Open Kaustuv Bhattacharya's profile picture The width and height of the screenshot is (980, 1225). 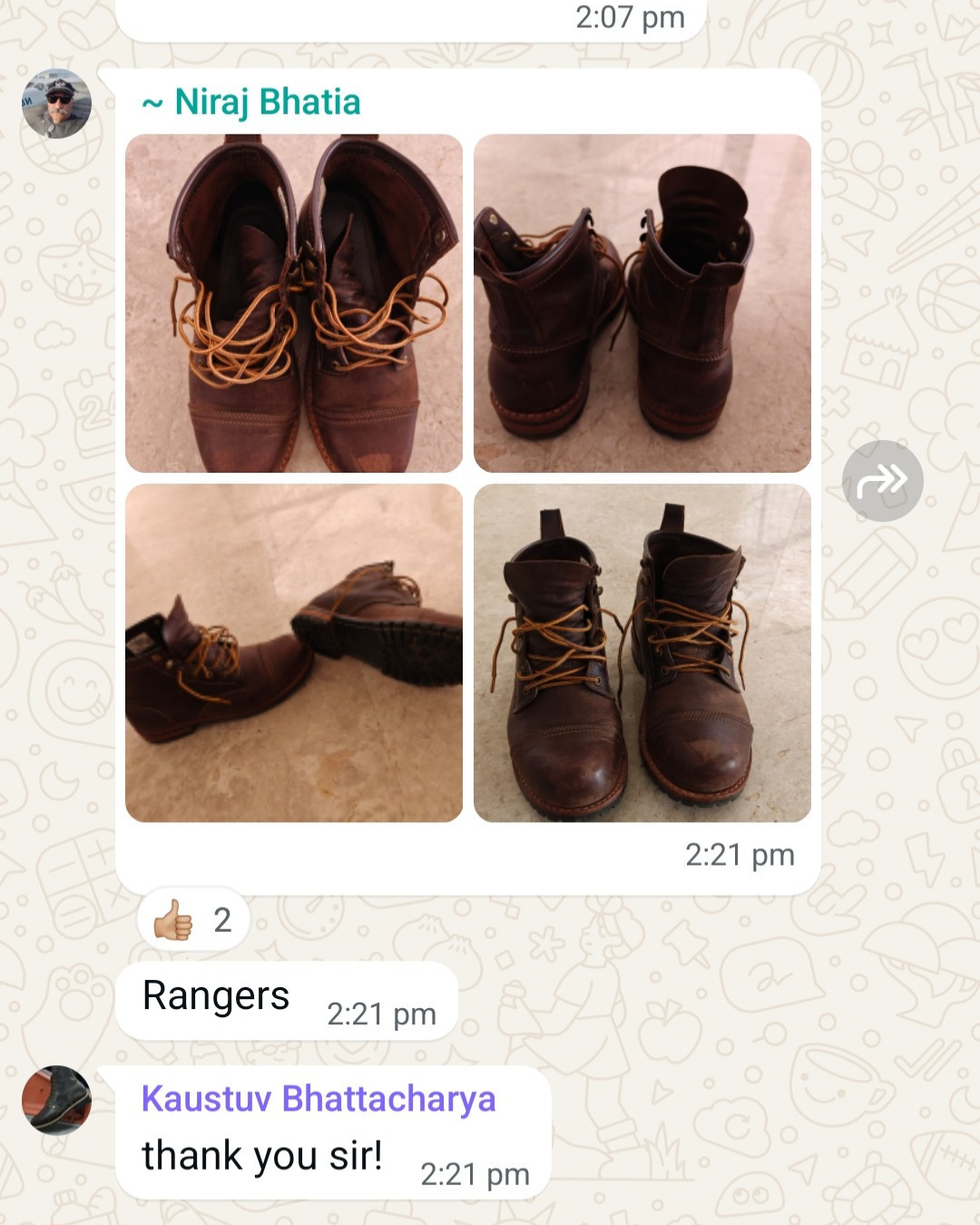[x=56, y=1100]
